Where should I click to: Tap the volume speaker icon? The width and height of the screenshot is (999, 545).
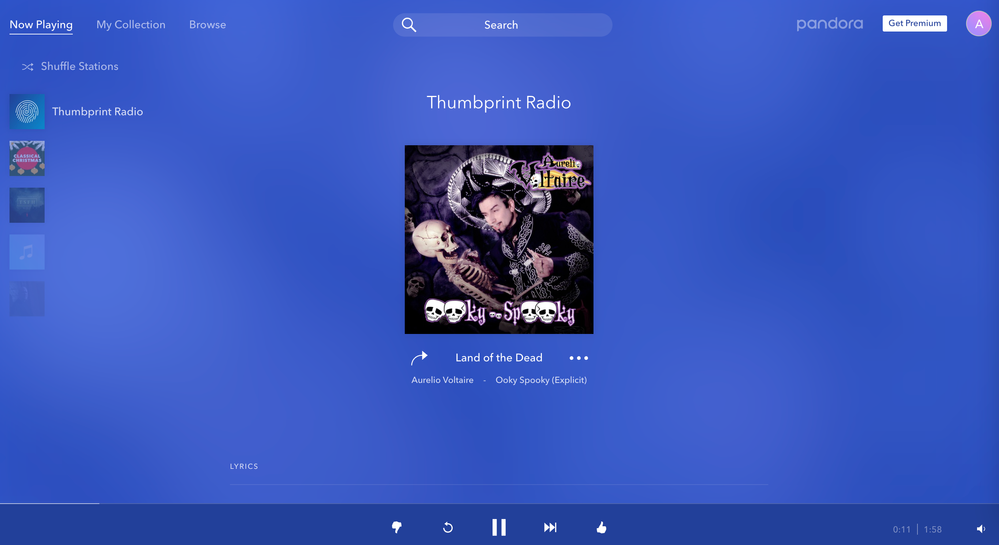[x=980, y=529]
